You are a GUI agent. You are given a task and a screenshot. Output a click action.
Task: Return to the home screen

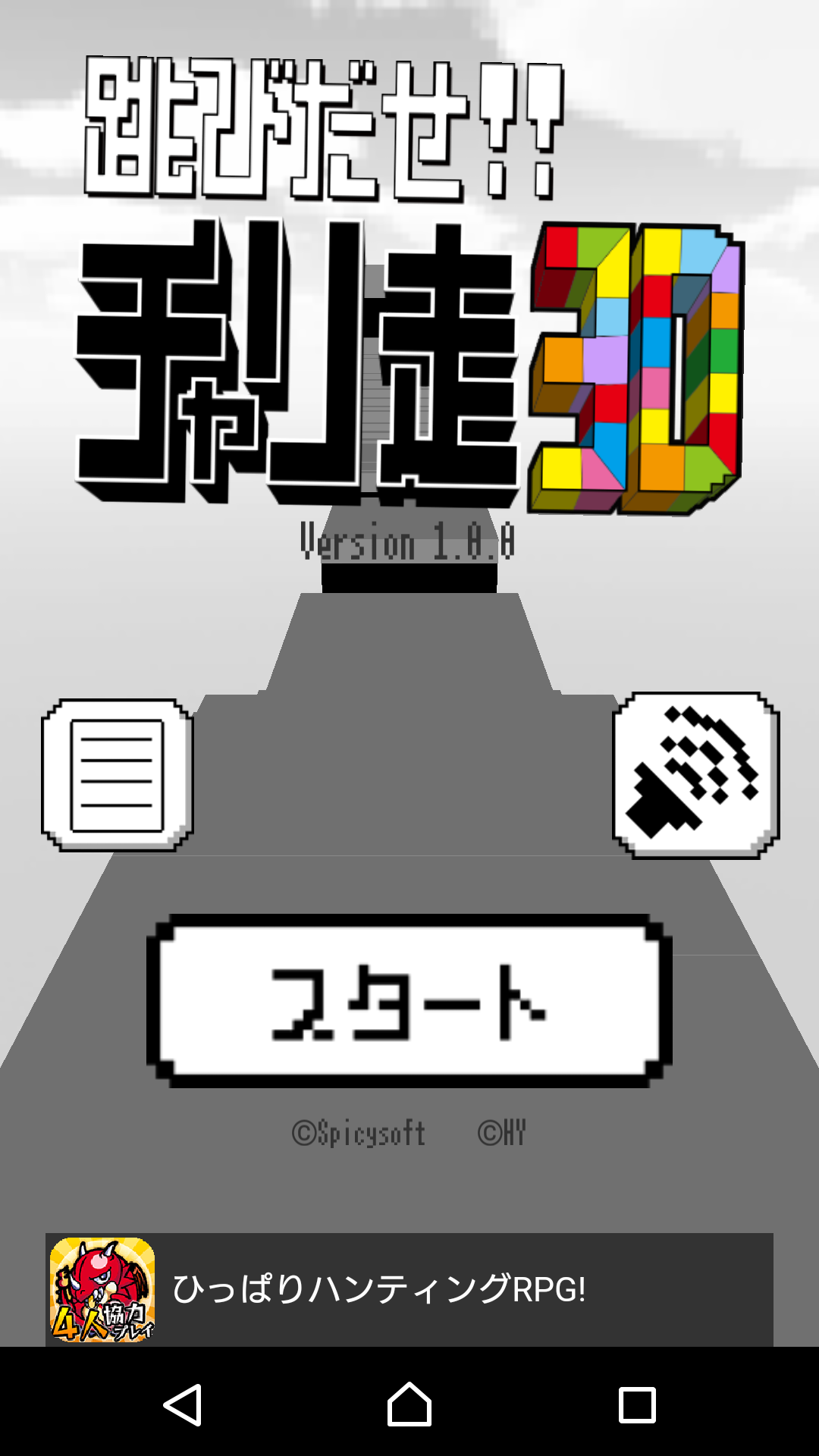point(409,1404)
